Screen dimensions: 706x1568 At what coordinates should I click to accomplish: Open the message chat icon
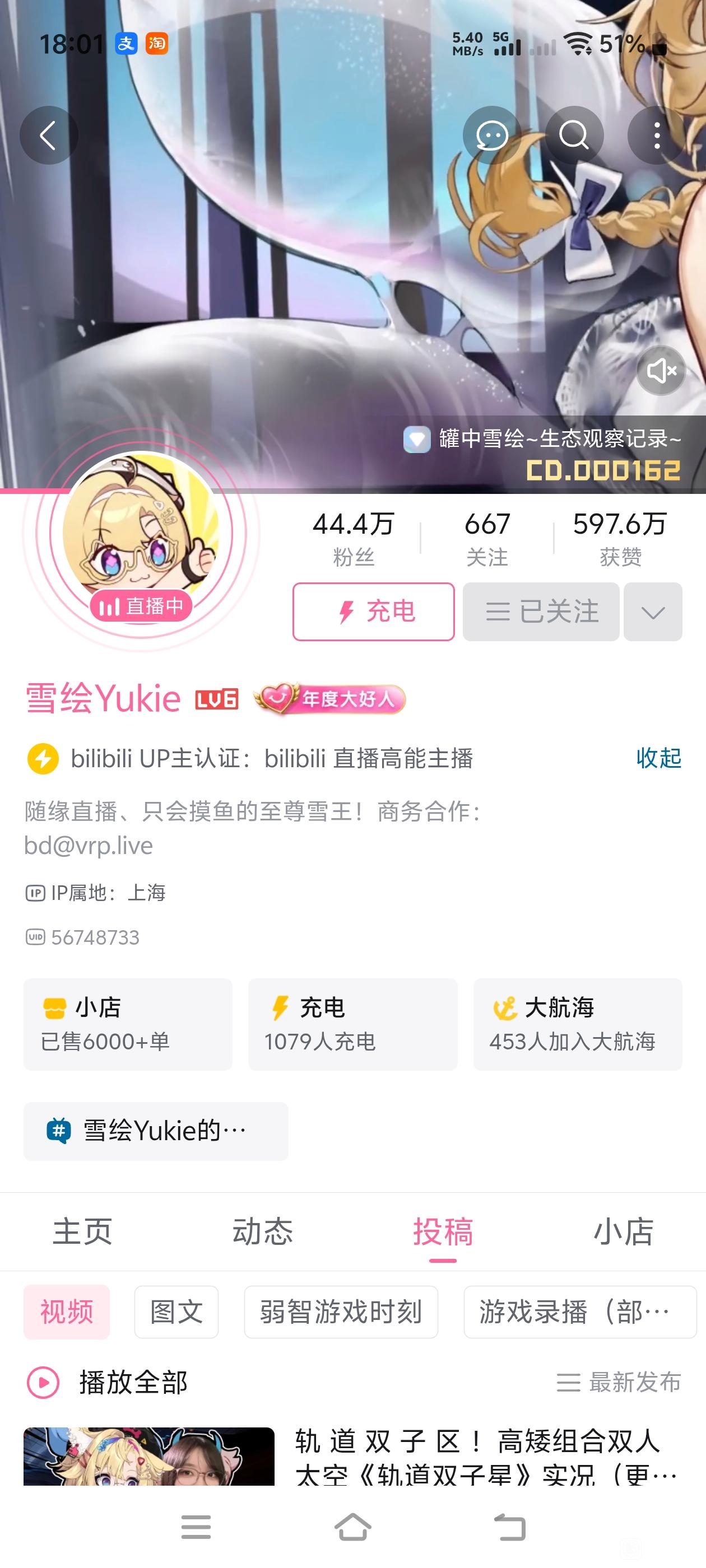[x=491, y=135]
